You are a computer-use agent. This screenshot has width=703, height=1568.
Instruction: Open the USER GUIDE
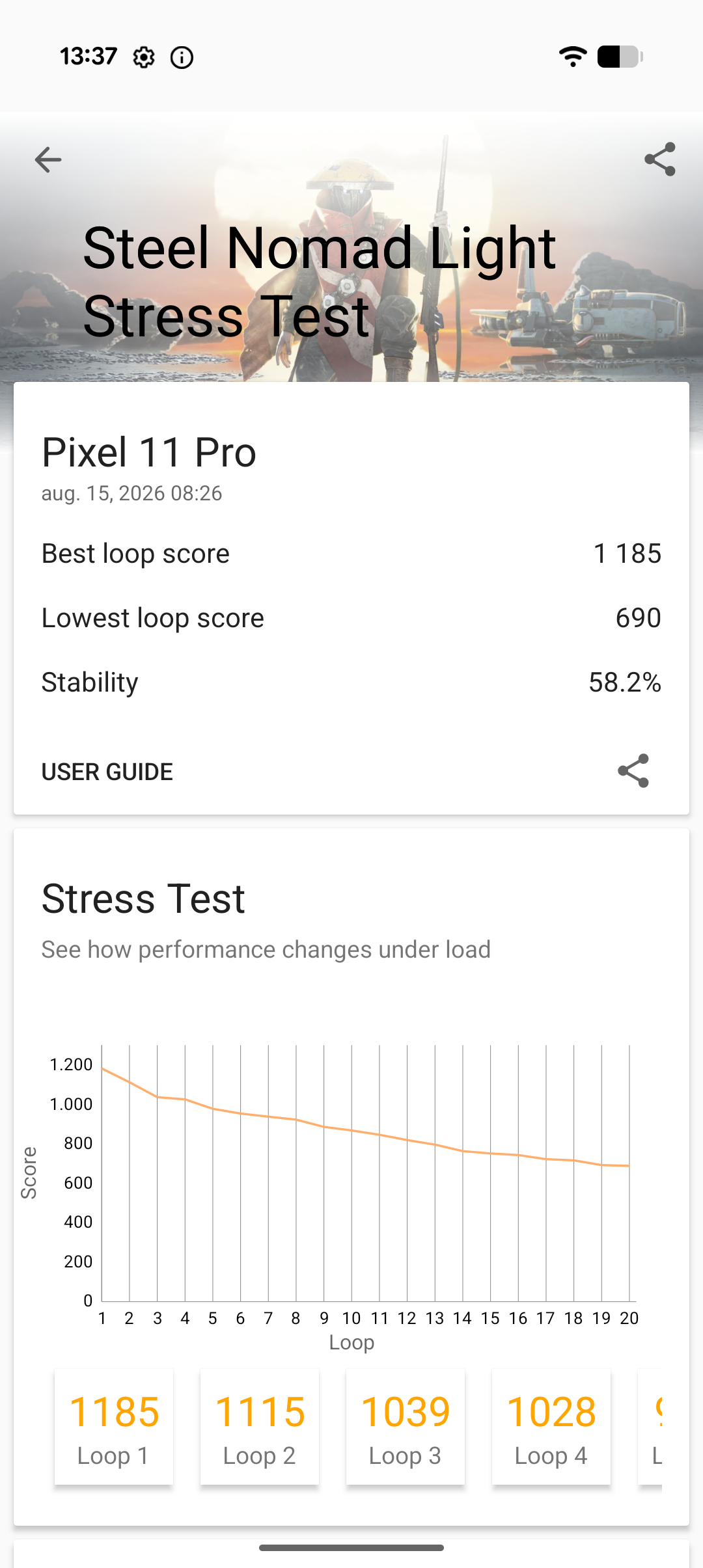[x=107, y=772]
